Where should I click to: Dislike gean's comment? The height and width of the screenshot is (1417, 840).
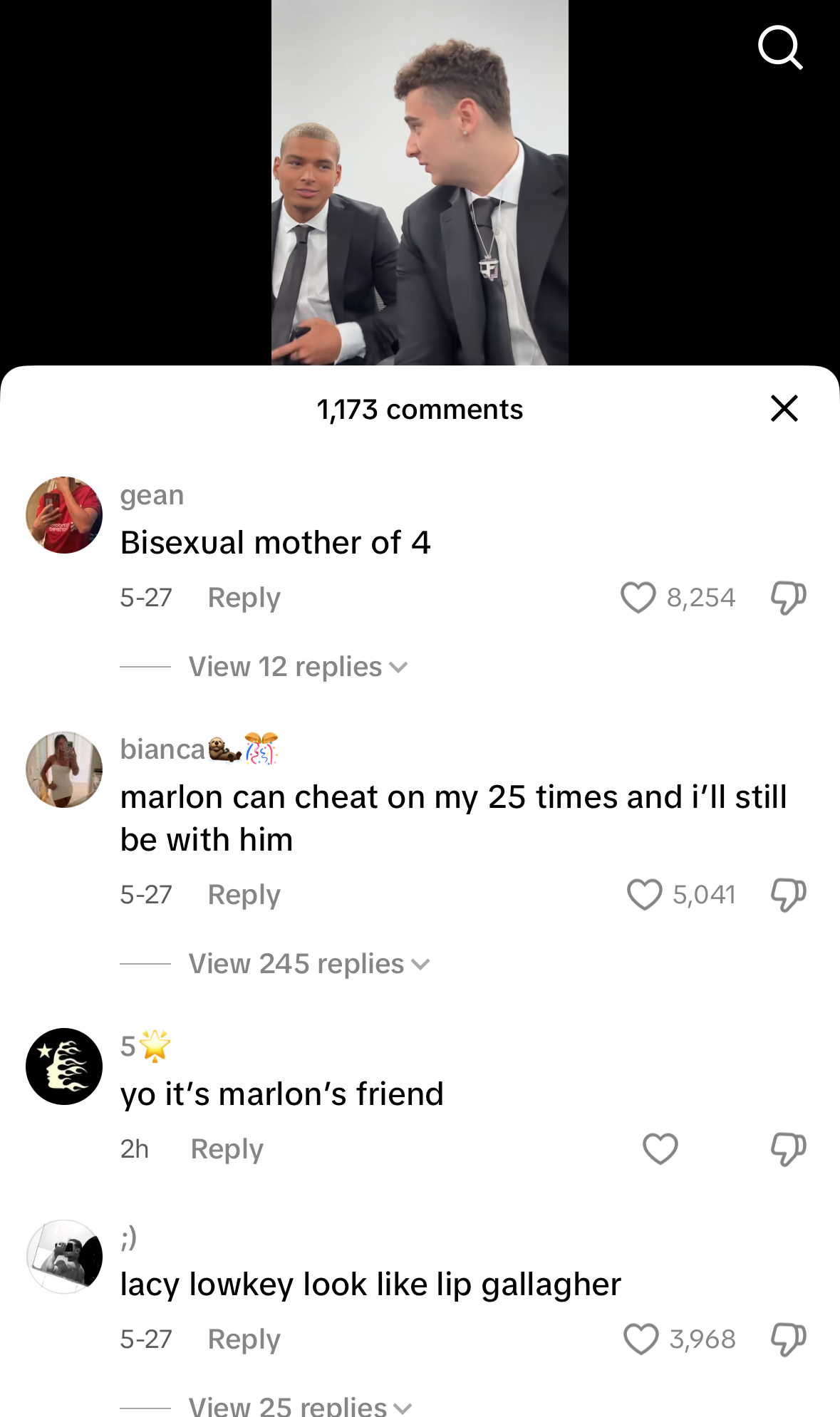coord(788,597)
